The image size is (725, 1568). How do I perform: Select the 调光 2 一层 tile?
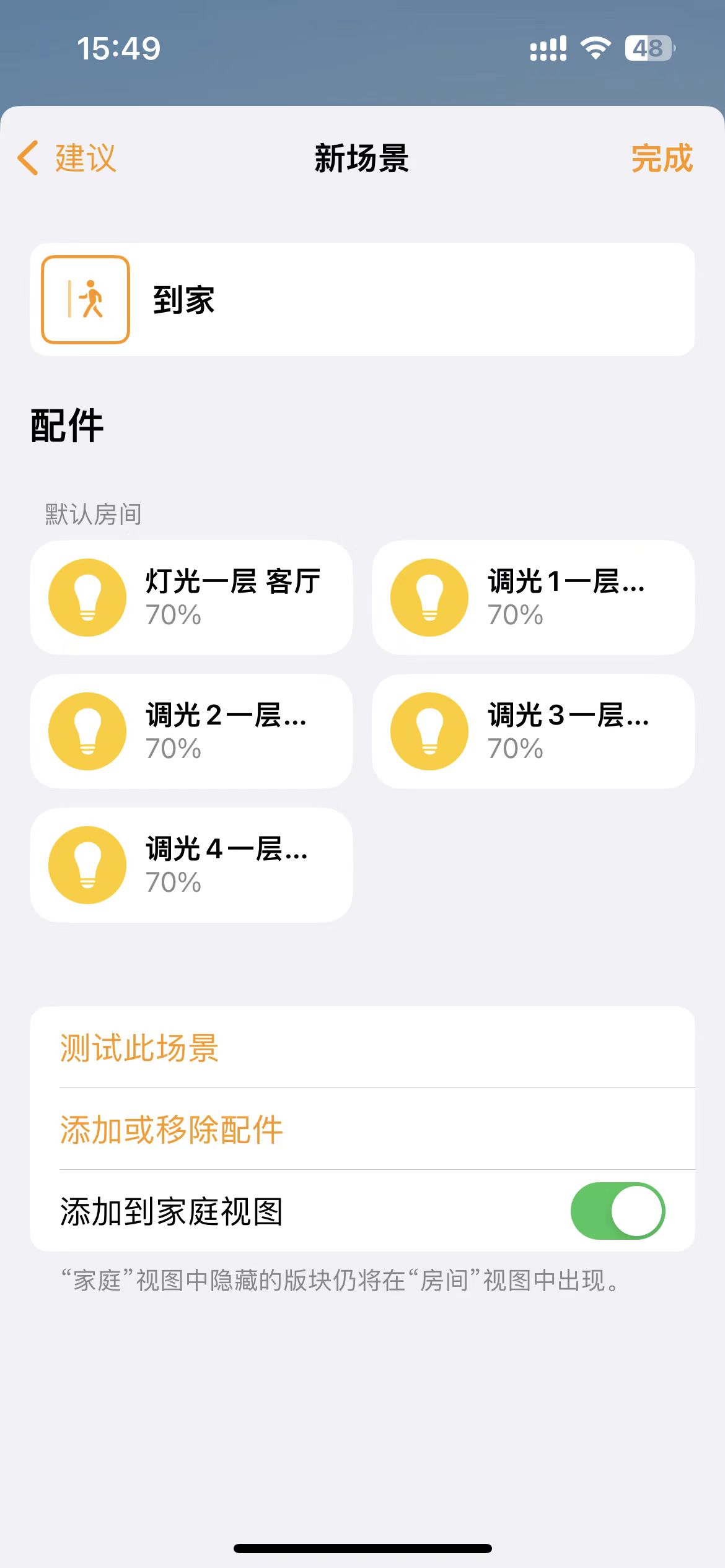(191, 731)
